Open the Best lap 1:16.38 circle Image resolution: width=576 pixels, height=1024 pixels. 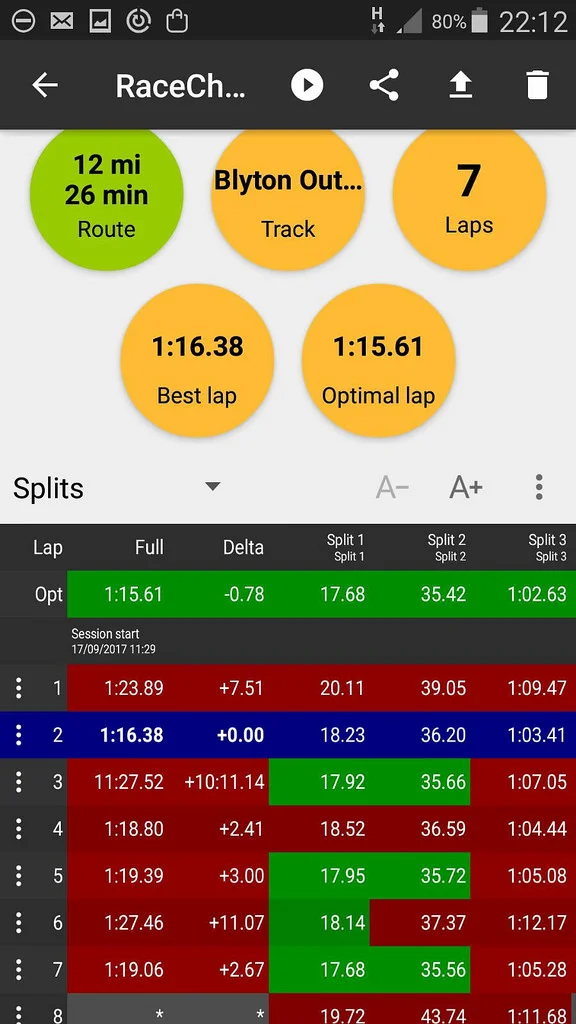197,360
